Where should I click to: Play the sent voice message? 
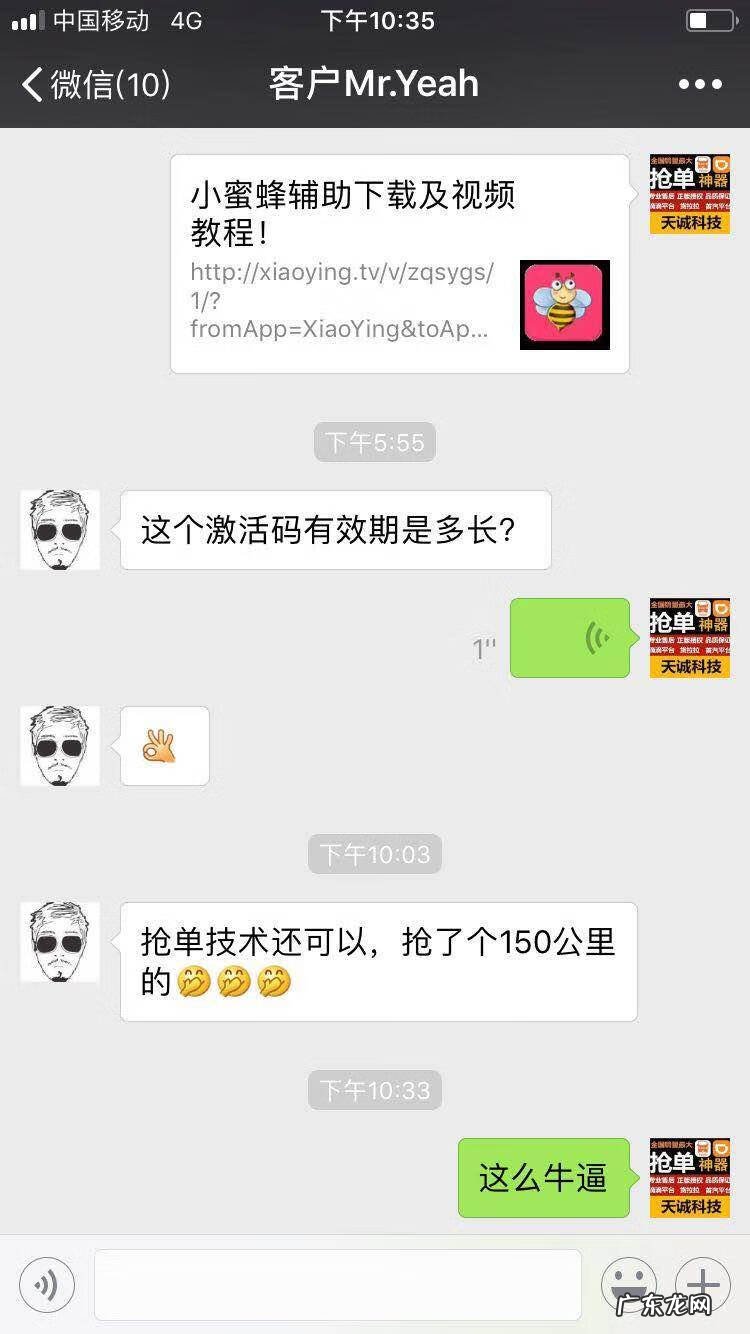(x=570, y=638)
